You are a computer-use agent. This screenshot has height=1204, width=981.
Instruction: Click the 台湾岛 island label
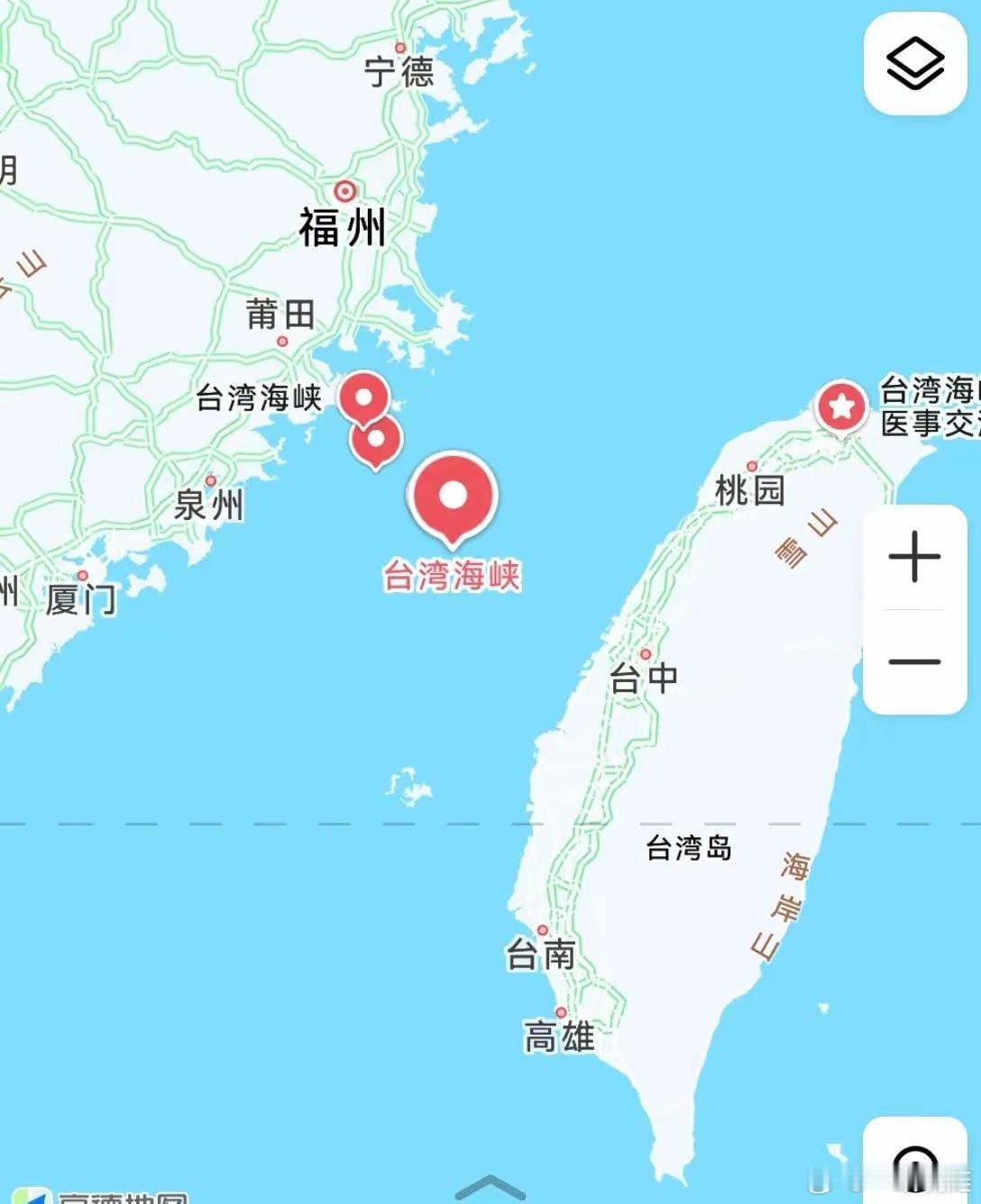coord(691,847)
